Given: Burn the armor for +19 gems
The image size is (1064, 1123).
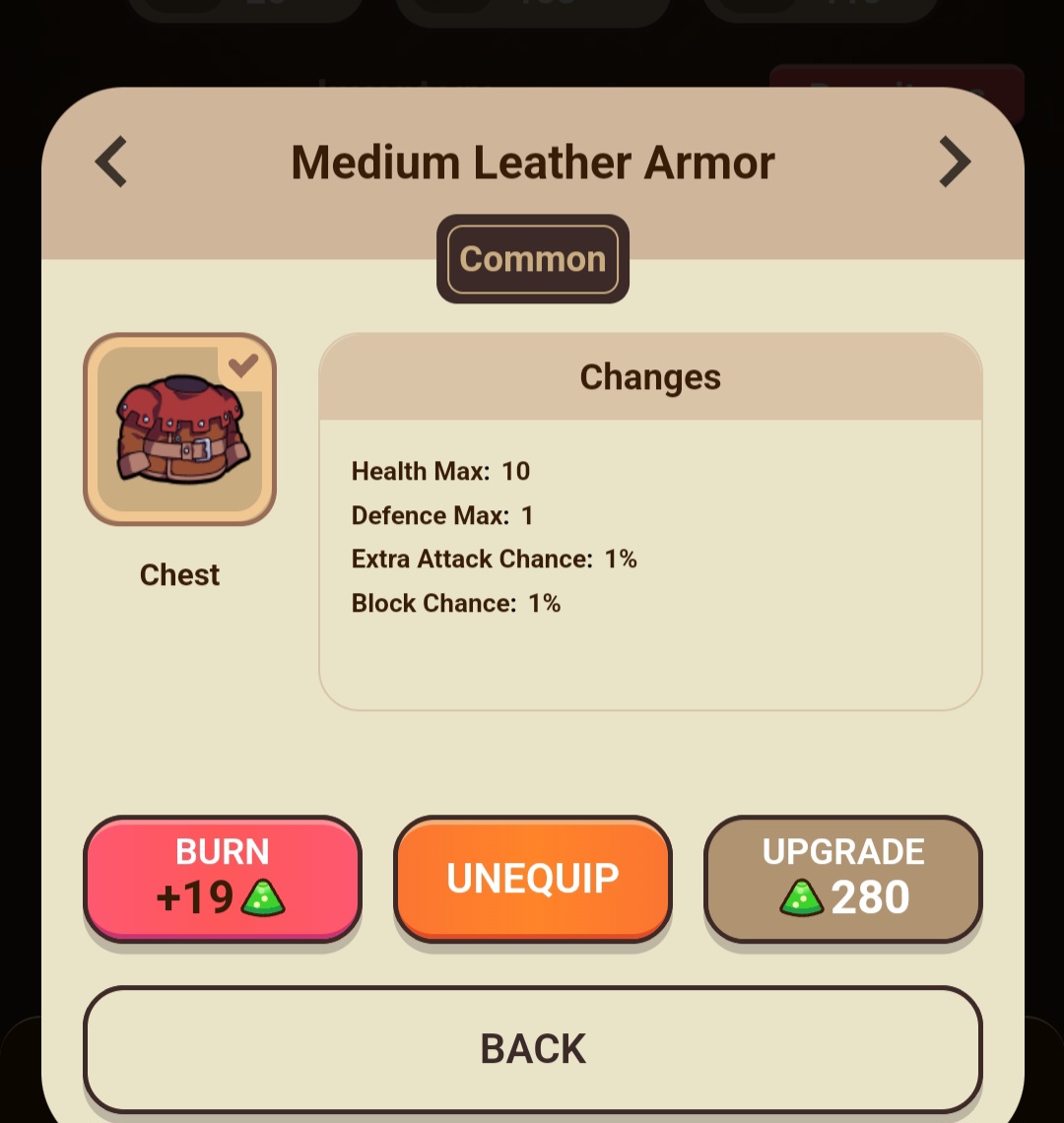Looking at the screenshot, I should tap(223, 878).
